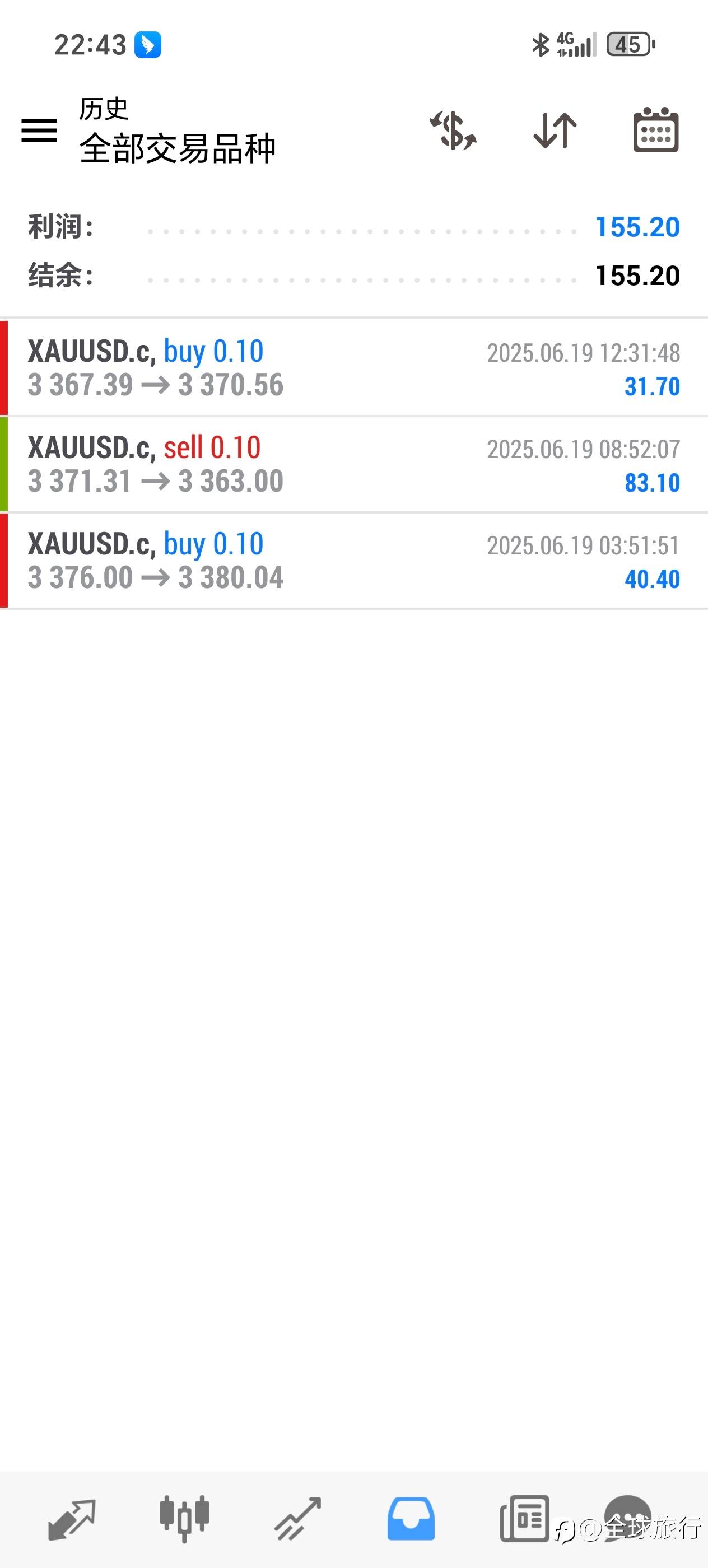The image size is (708, 1568).
Task: Switch to the Quotes tab with arrows
Action: 72,1520
